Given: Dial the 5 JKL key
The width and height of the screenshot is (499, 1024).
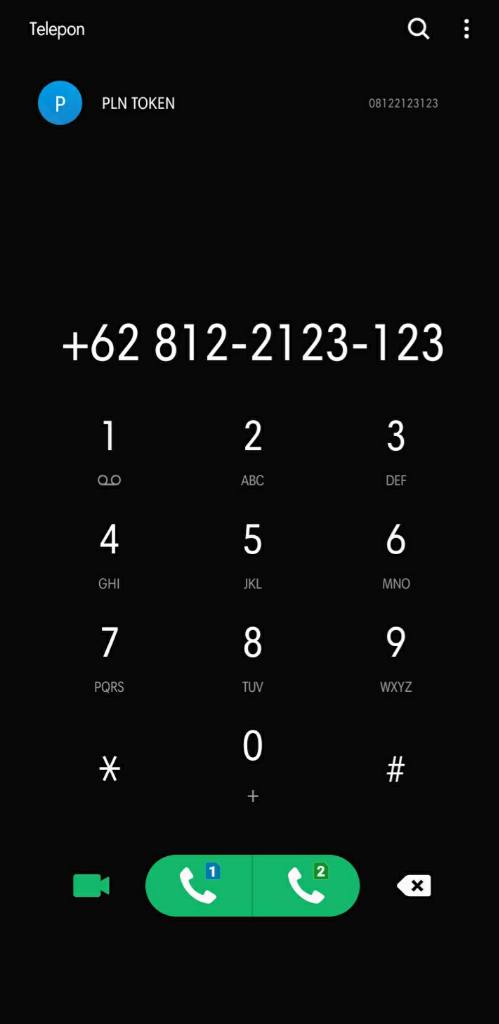Looking at the screenshot, I should tap(252, 556).
